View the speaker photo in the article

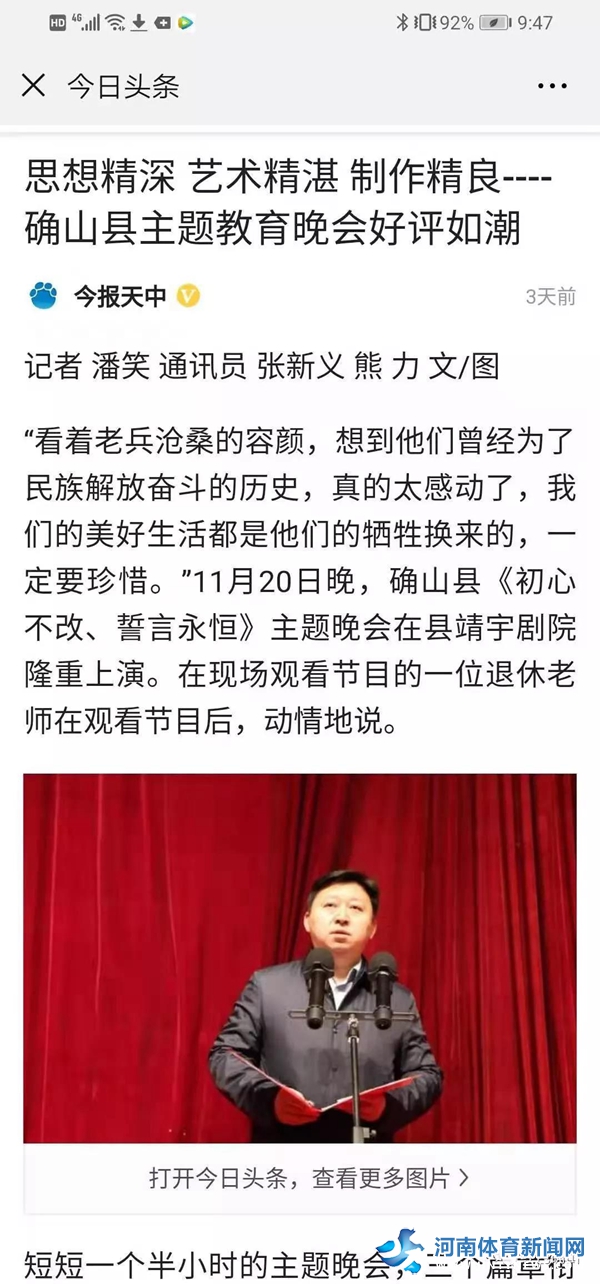point(300,958)
